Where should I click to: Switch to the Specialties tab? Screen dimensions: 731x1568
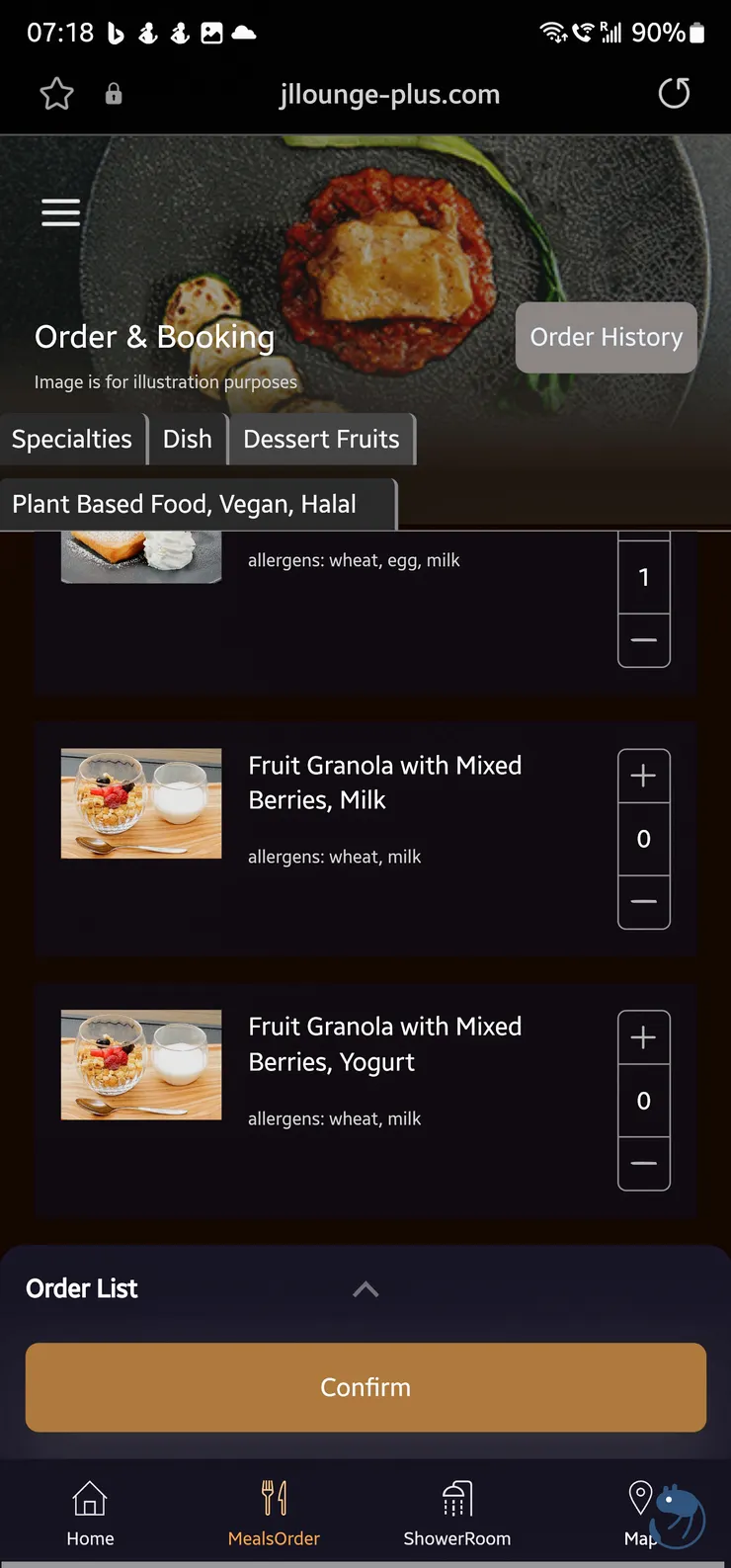[x=72, y=439]
